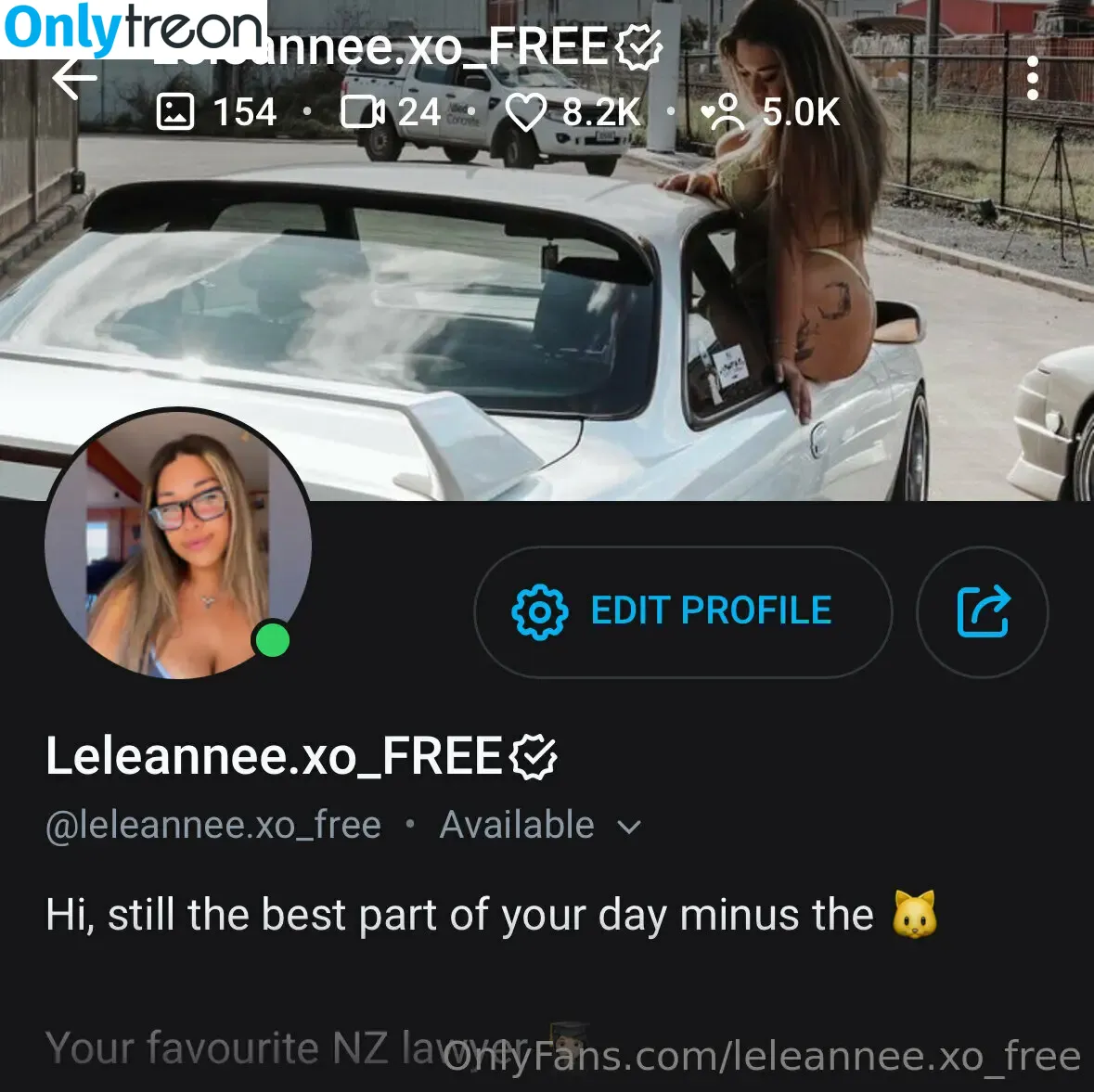
Task: Open the round profile avatar photo
Action: 178,546
